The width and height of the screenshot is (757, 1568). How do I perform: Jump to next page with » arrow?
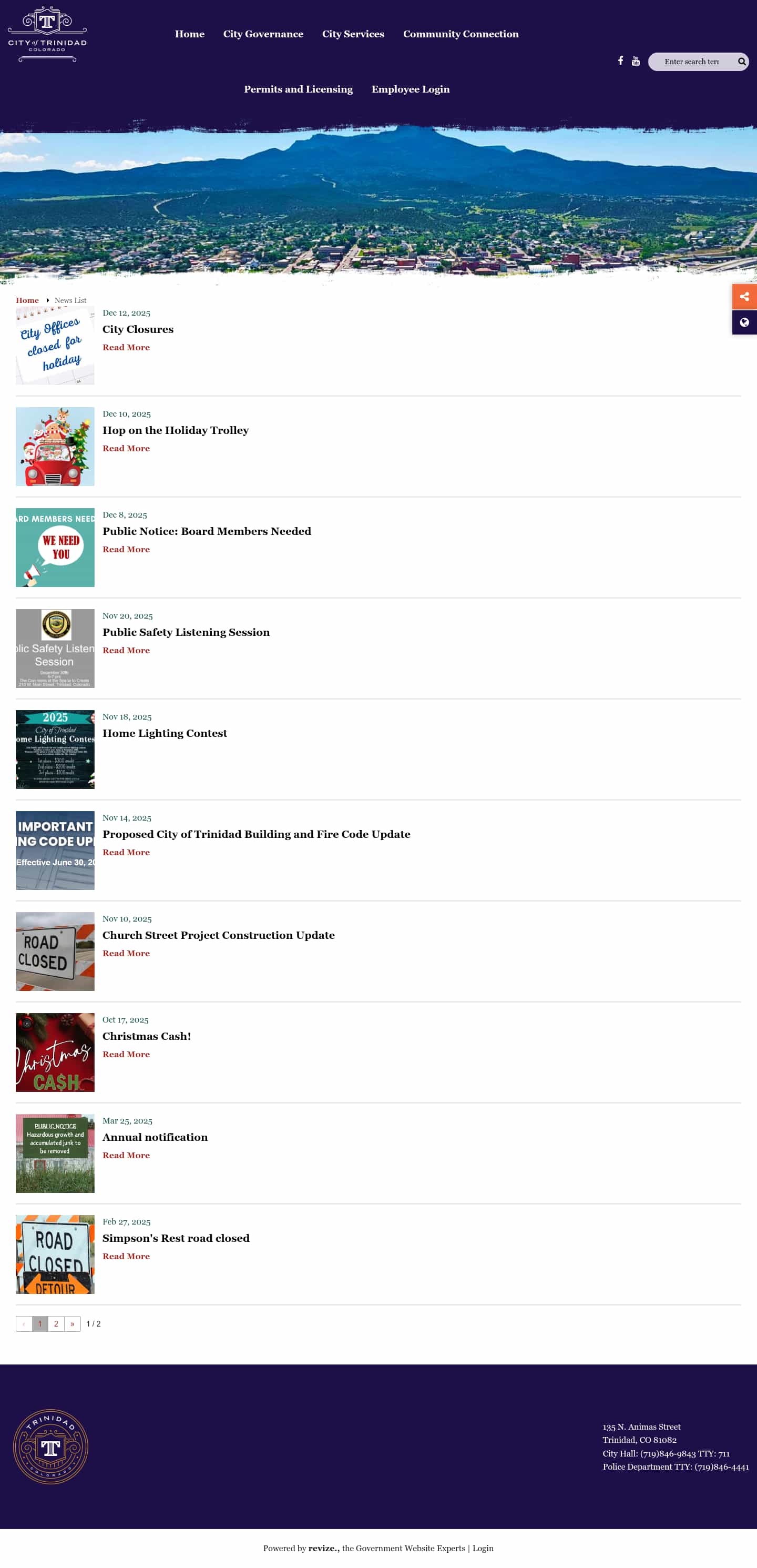pyautogui.click(x=73, y=1323)
